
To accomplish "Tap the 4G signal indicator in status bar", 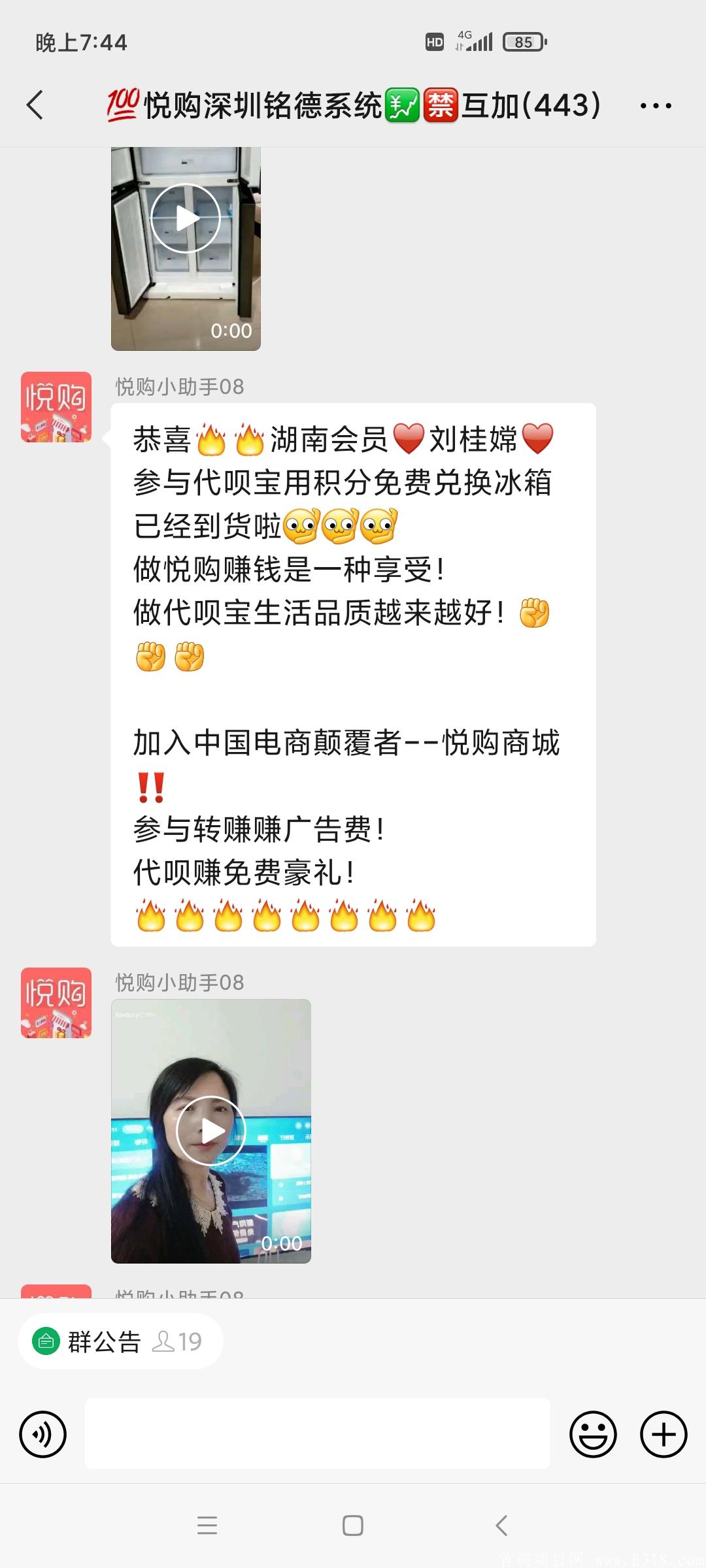I will (x=476, y=41).
